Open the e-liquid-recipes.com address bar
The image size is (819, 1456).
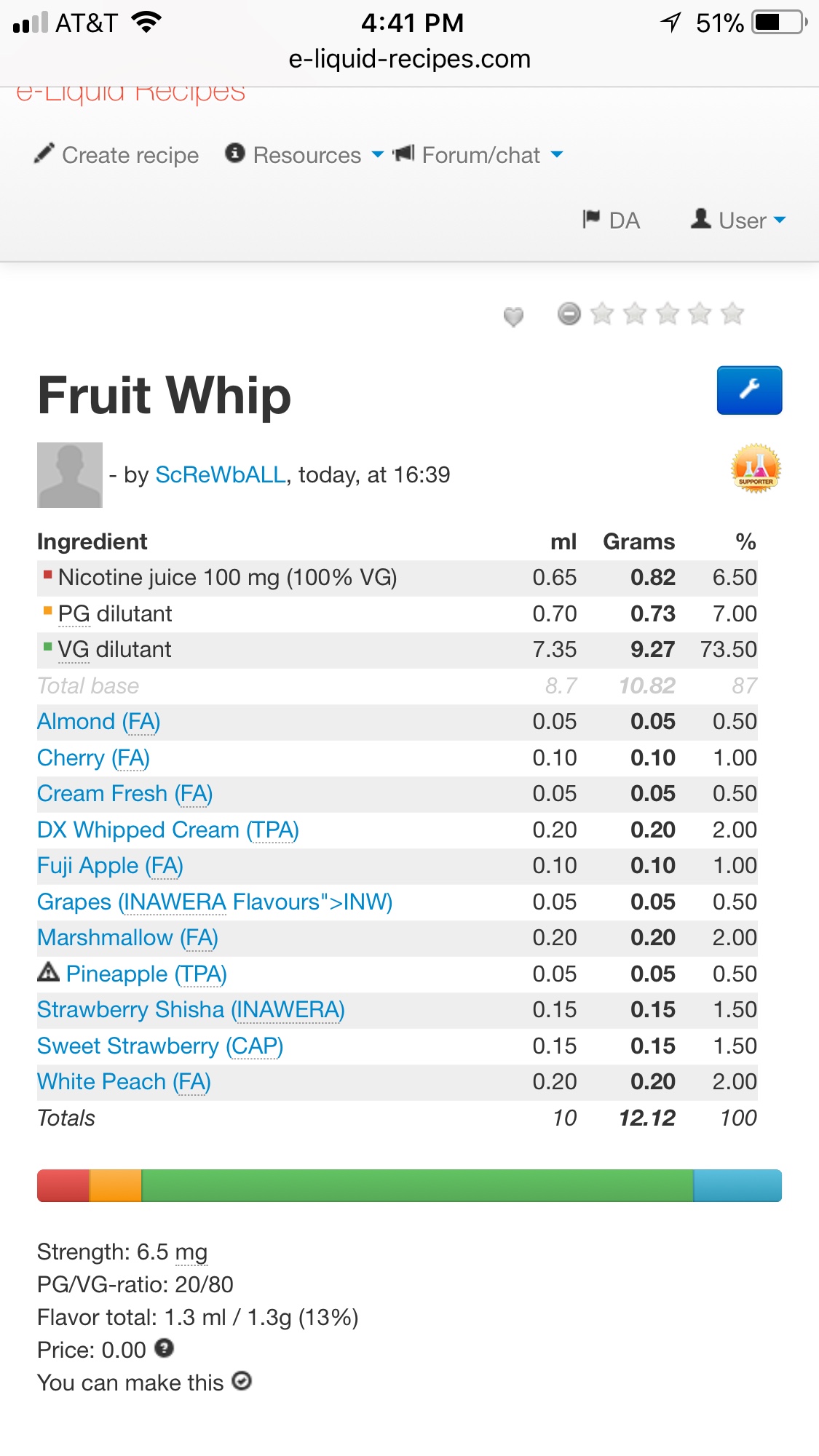[409, 59]
